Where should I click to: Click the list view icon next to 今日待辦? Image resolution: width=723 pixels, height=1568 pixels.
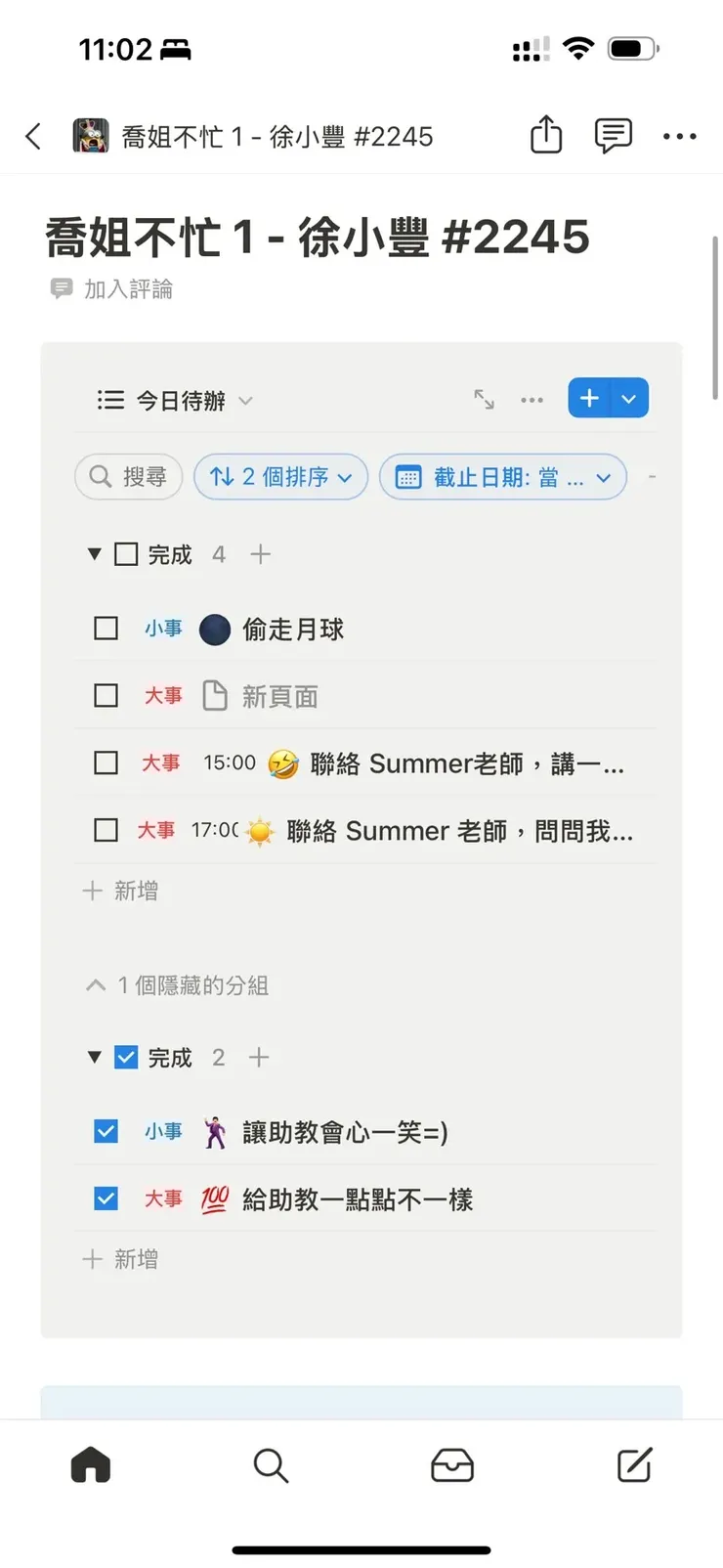(110, 399)
